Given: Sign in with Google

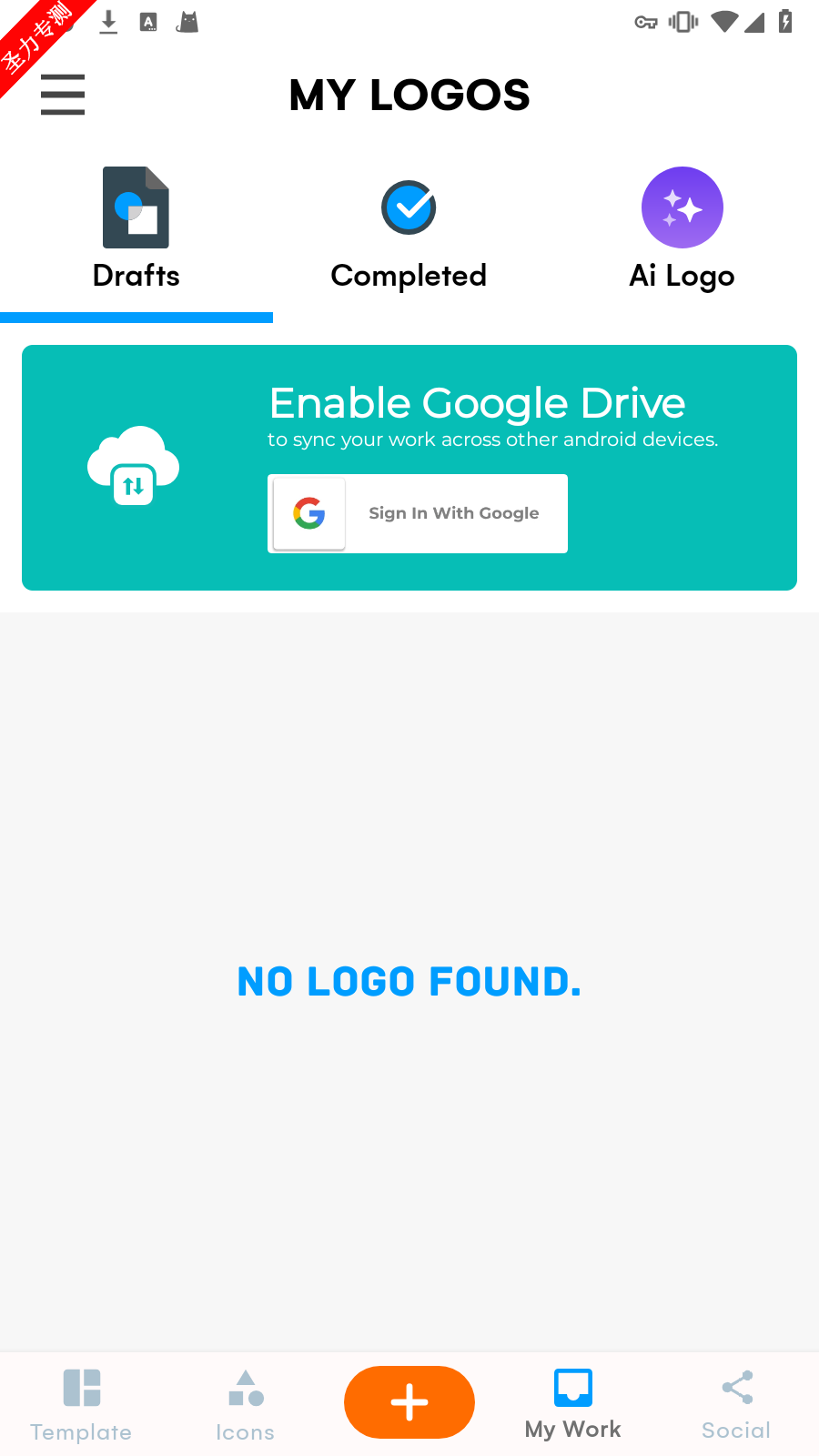Looking at the screenshot, I should [x=418, y=513].
